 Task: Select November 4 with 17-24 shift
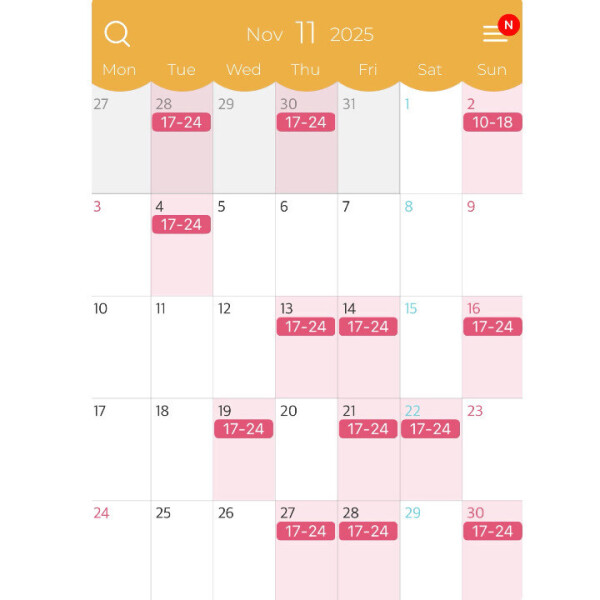pos(181,245)
